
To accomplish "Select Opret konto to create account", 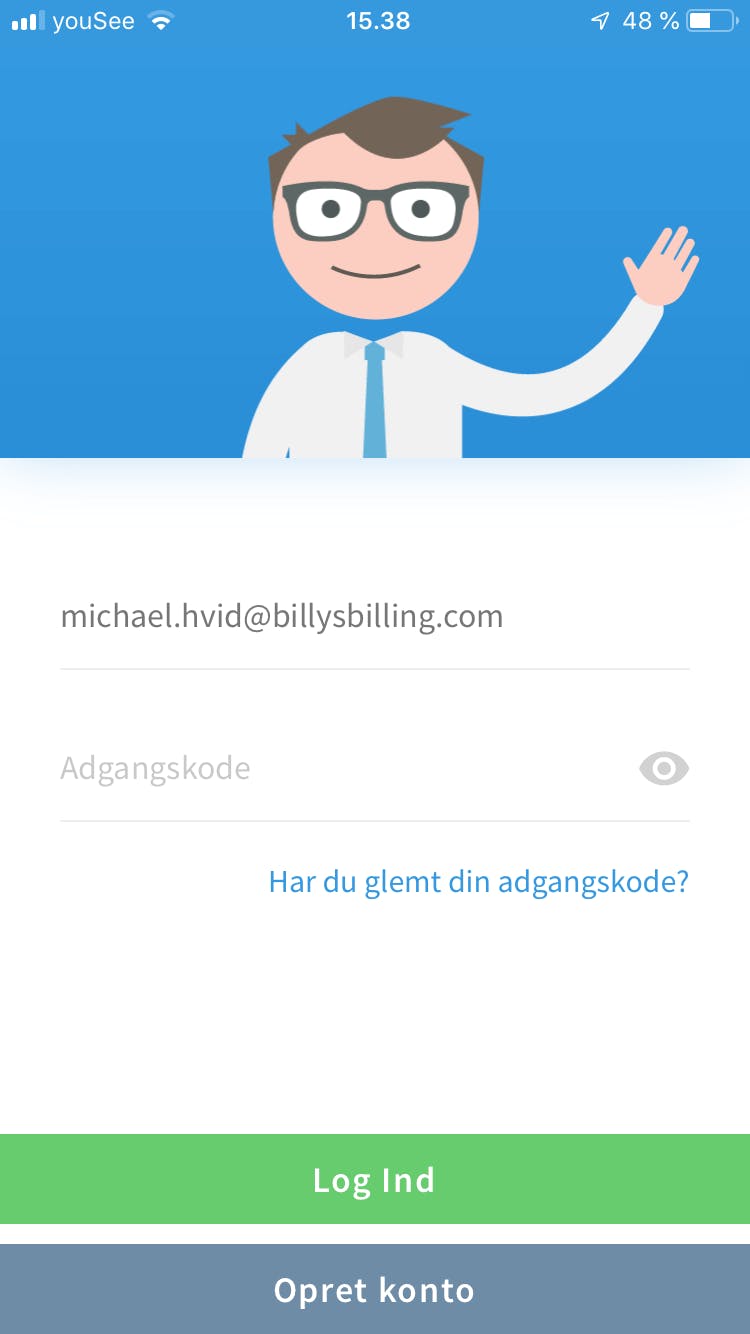I will coord(375,1290).
